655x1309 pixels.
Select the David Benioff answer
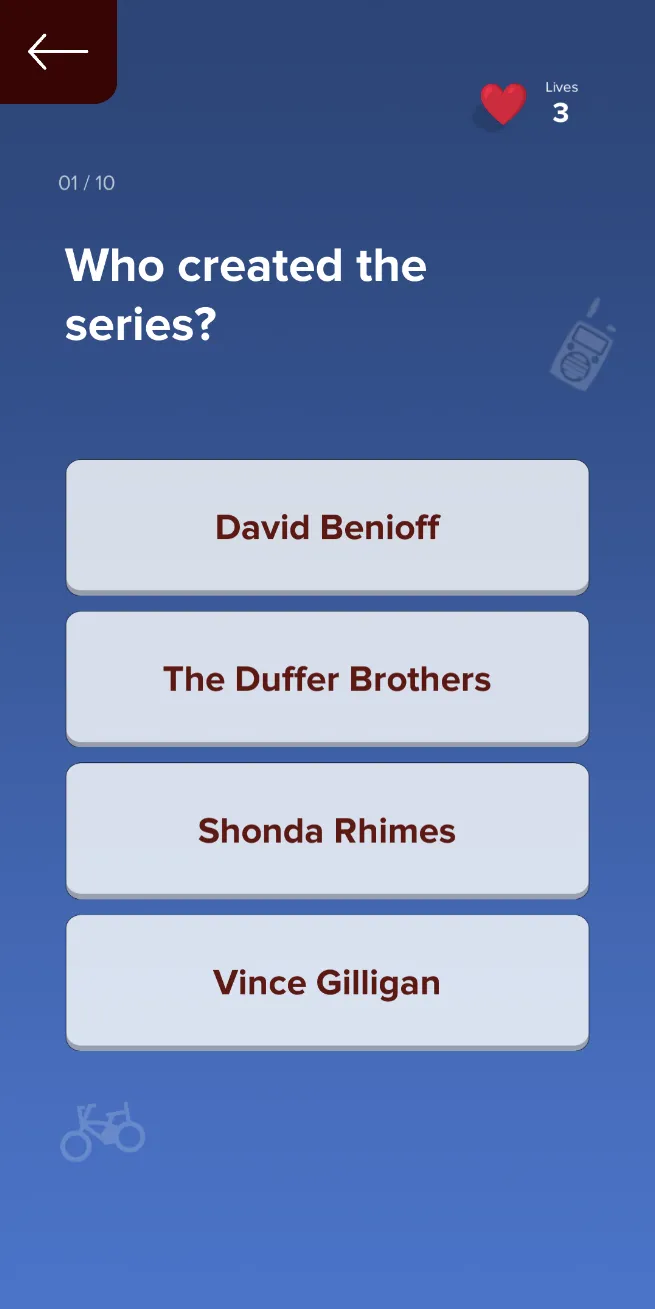tap(327, 527)
